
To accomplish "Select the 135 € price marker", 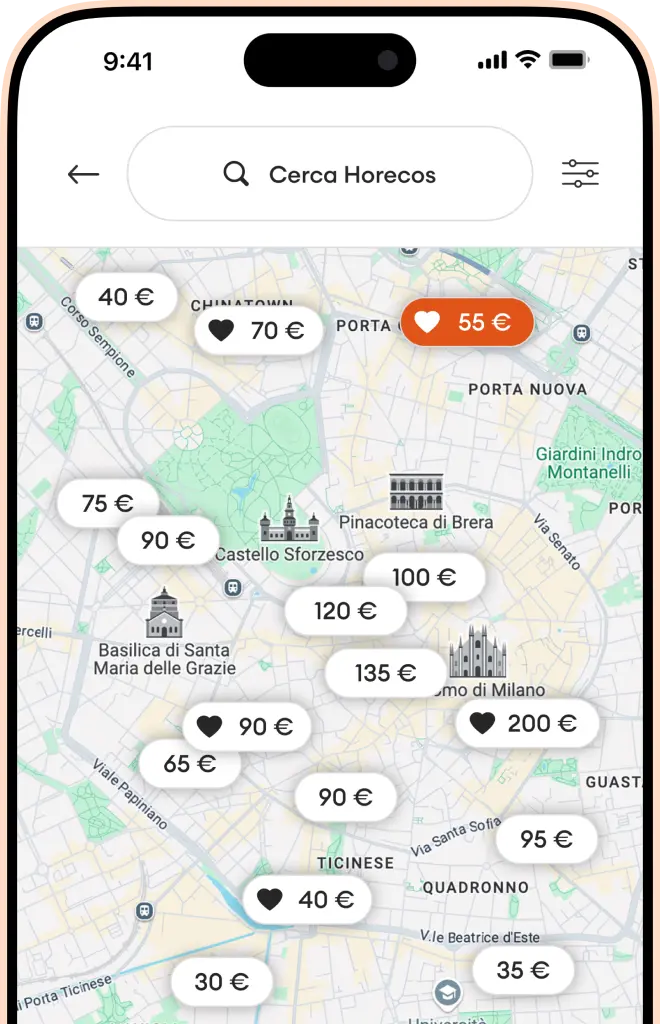I will [x=385, y=673].
